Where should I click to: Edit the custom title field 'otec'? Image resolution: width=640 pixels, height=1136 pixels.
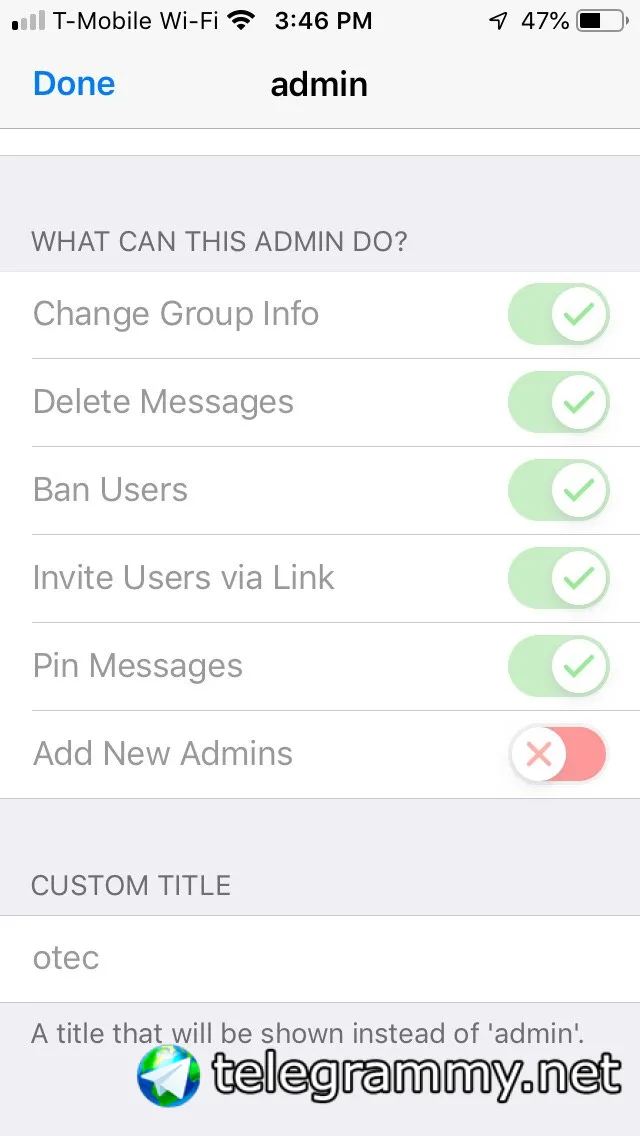(320, 958)
